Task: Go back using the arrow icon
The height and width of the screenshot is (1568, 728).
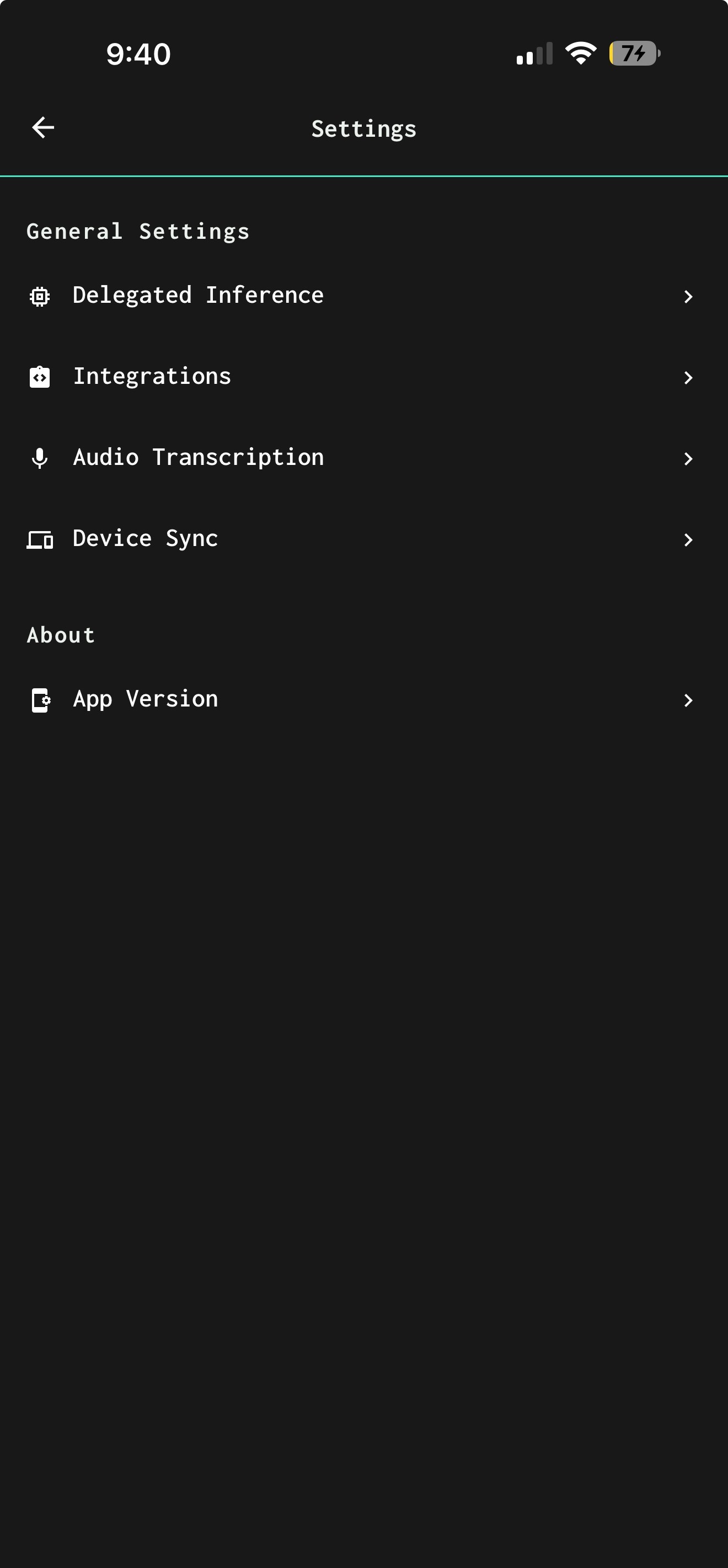Action: [42, 128]
